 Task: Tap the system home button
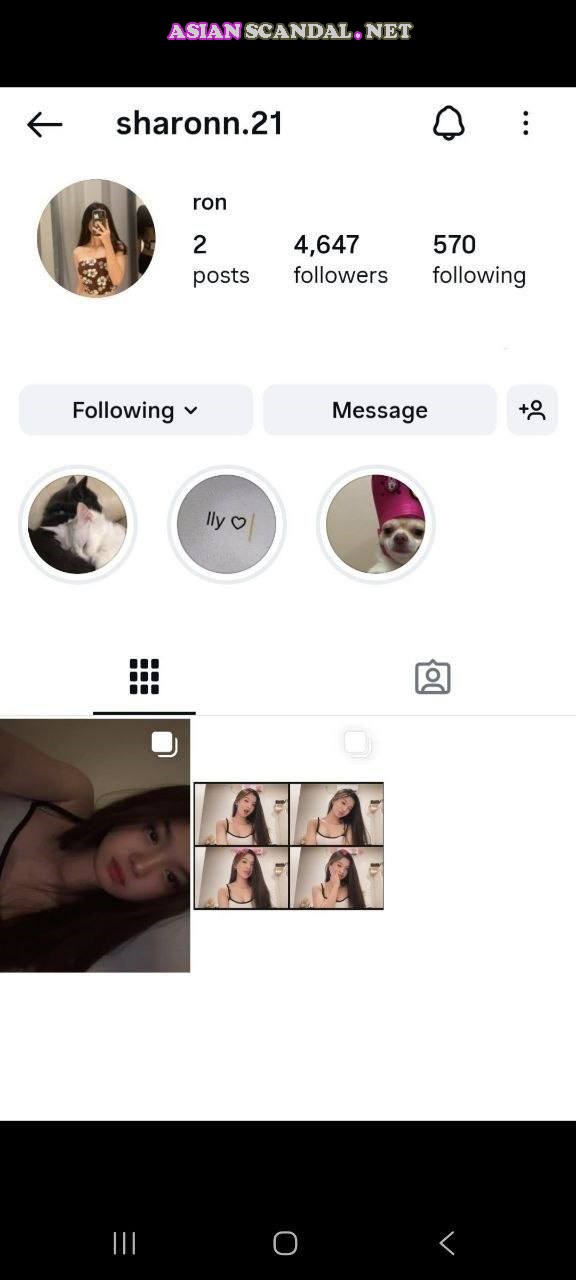[x=285, y=1243]
